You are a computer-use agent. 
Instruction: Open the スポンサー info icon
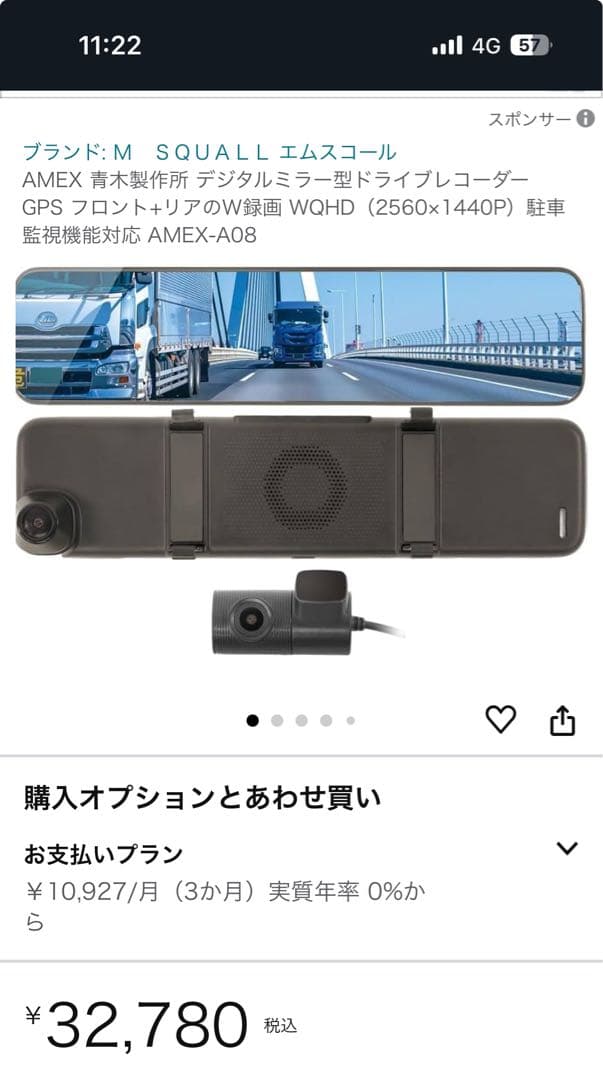click(x=585, y=119)
